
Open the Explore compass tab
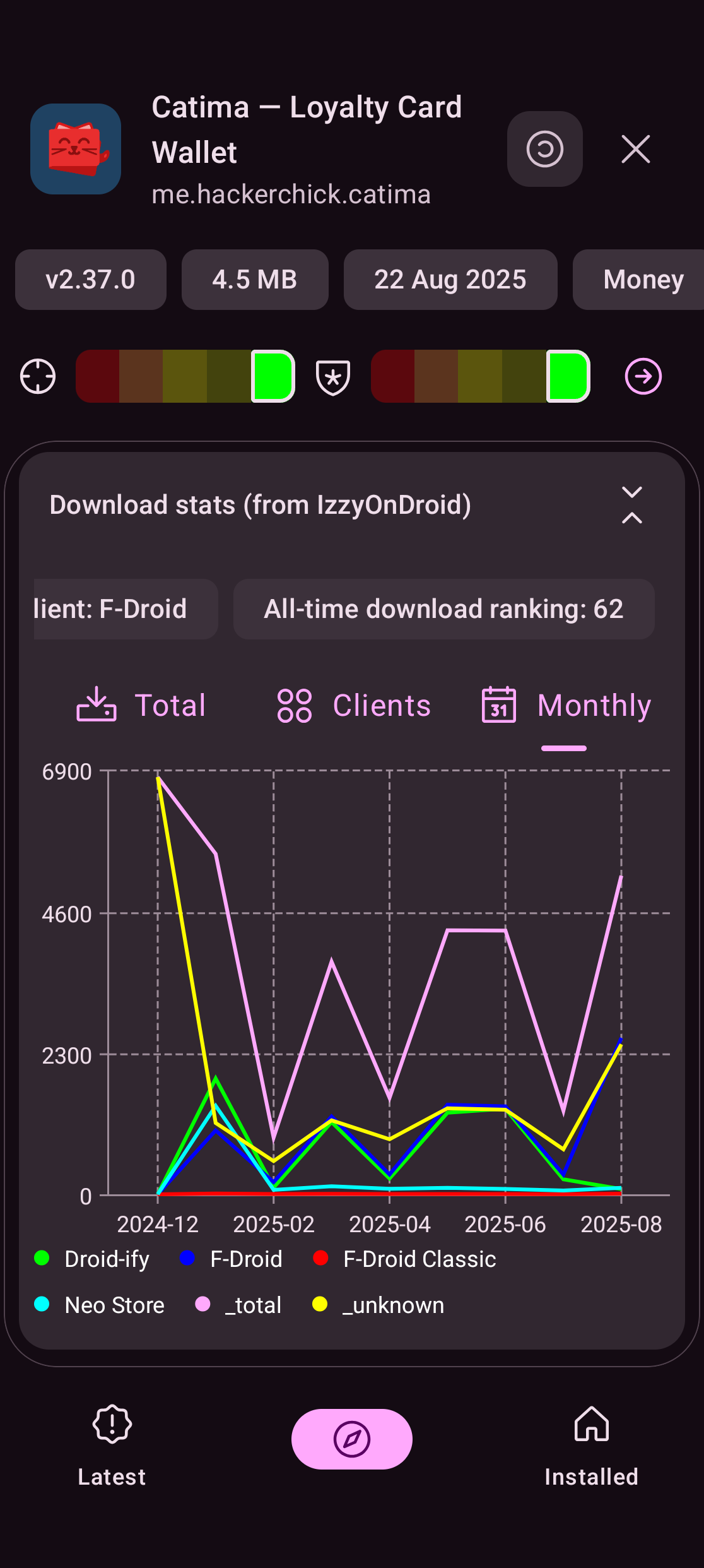352,1439
